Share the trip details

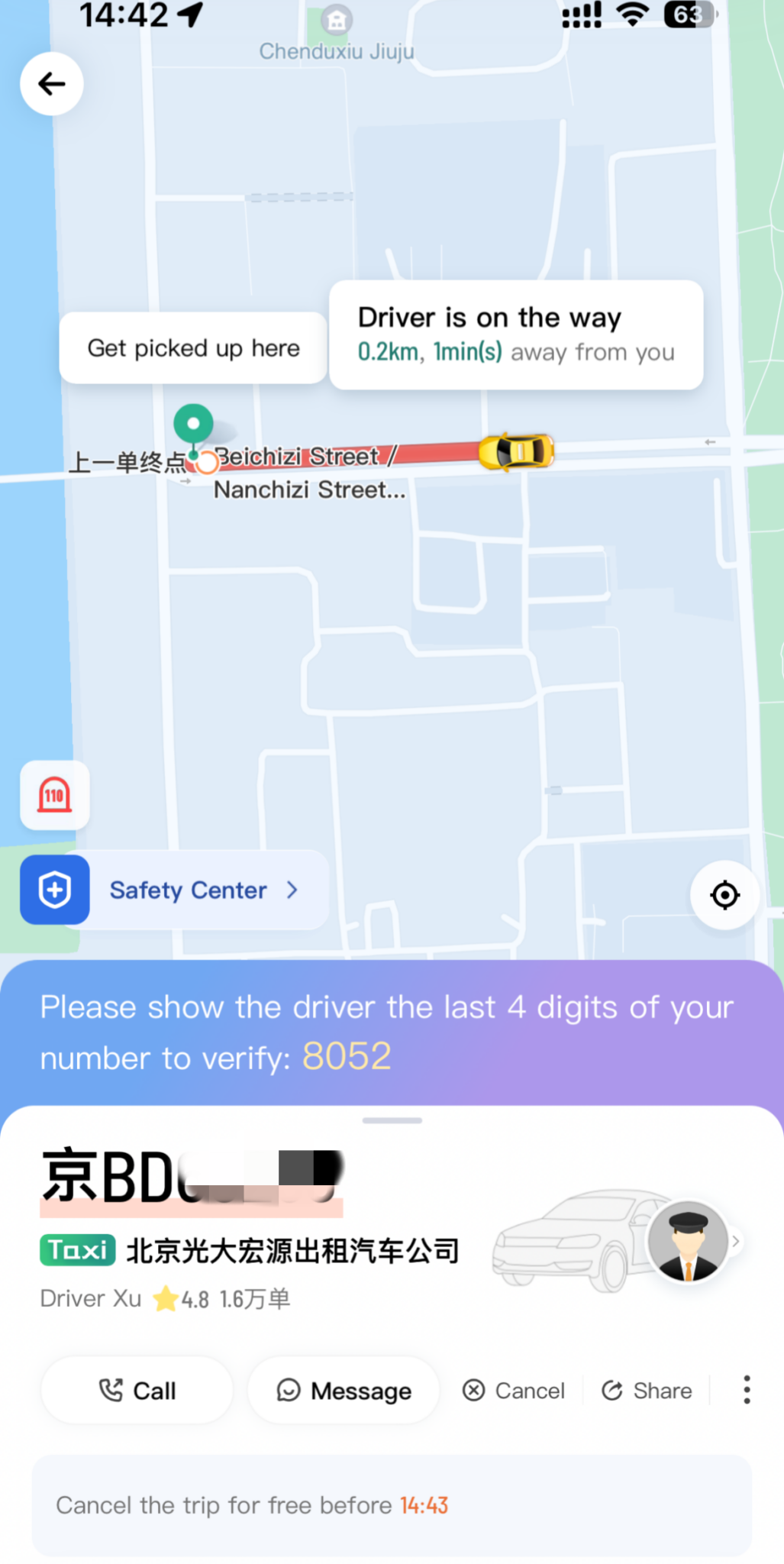[x=646, y=1390]
